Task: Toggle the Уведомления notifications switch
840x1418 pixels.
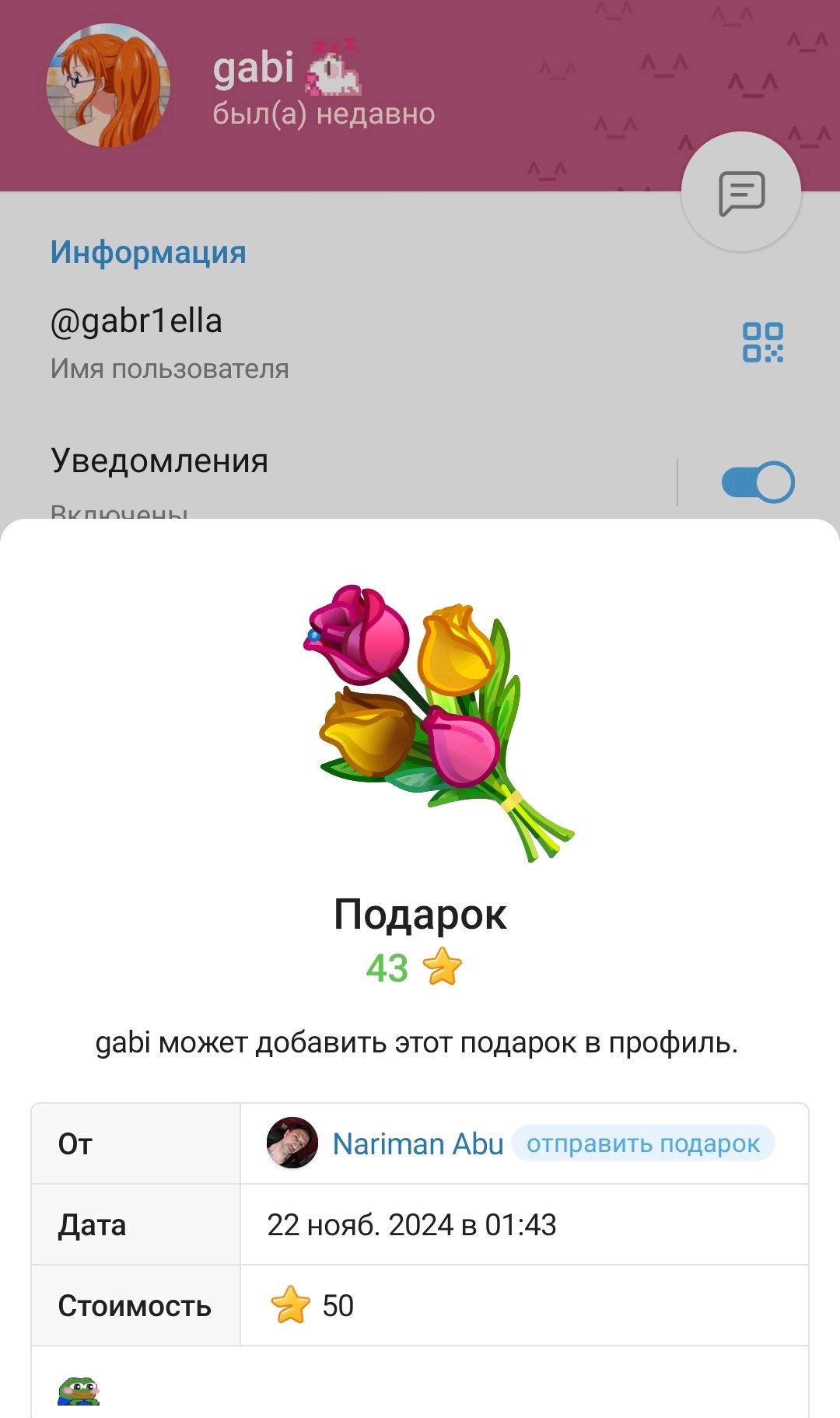Action: point(758,482)
